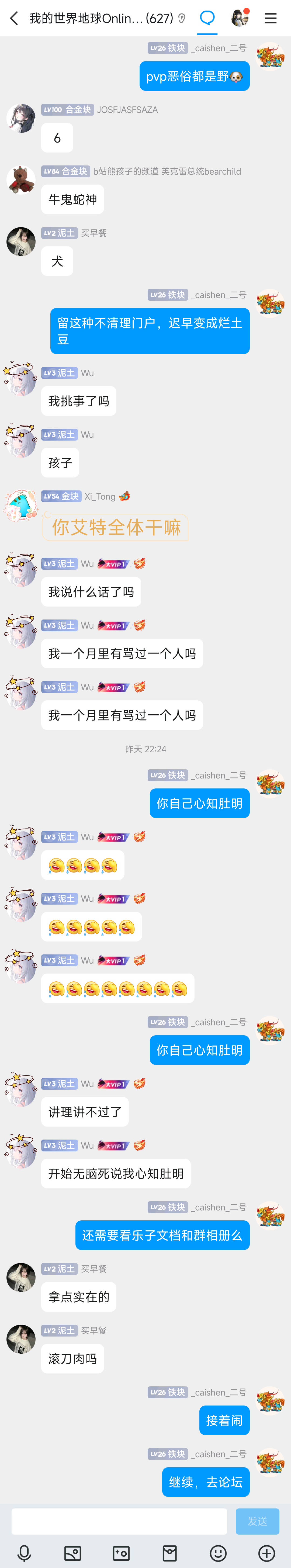View JOSFJASFSAZA's profile avatar
The width and height of the screenshot is (291, 1568).
(x=21, y=118)
